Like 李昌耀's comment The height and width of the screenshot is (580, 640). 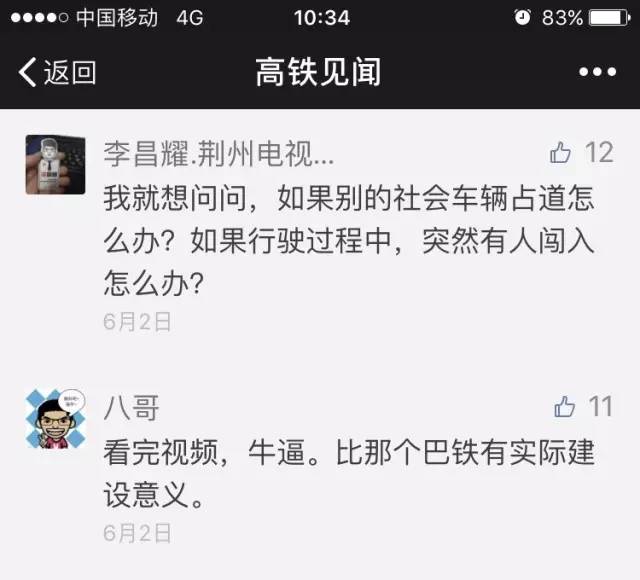(x=560, y=153)
